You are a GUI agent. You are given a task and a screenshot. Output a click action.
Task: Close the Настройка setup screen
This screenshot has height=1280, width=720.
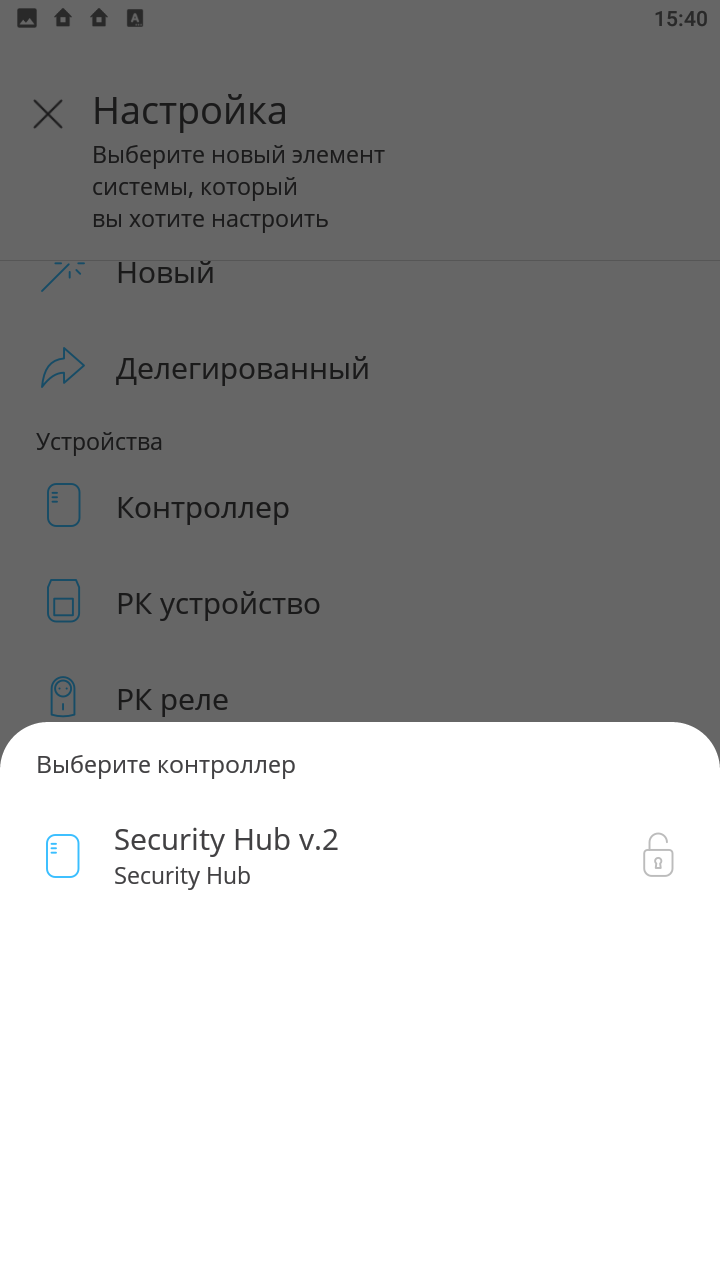(x=48, y=114)
